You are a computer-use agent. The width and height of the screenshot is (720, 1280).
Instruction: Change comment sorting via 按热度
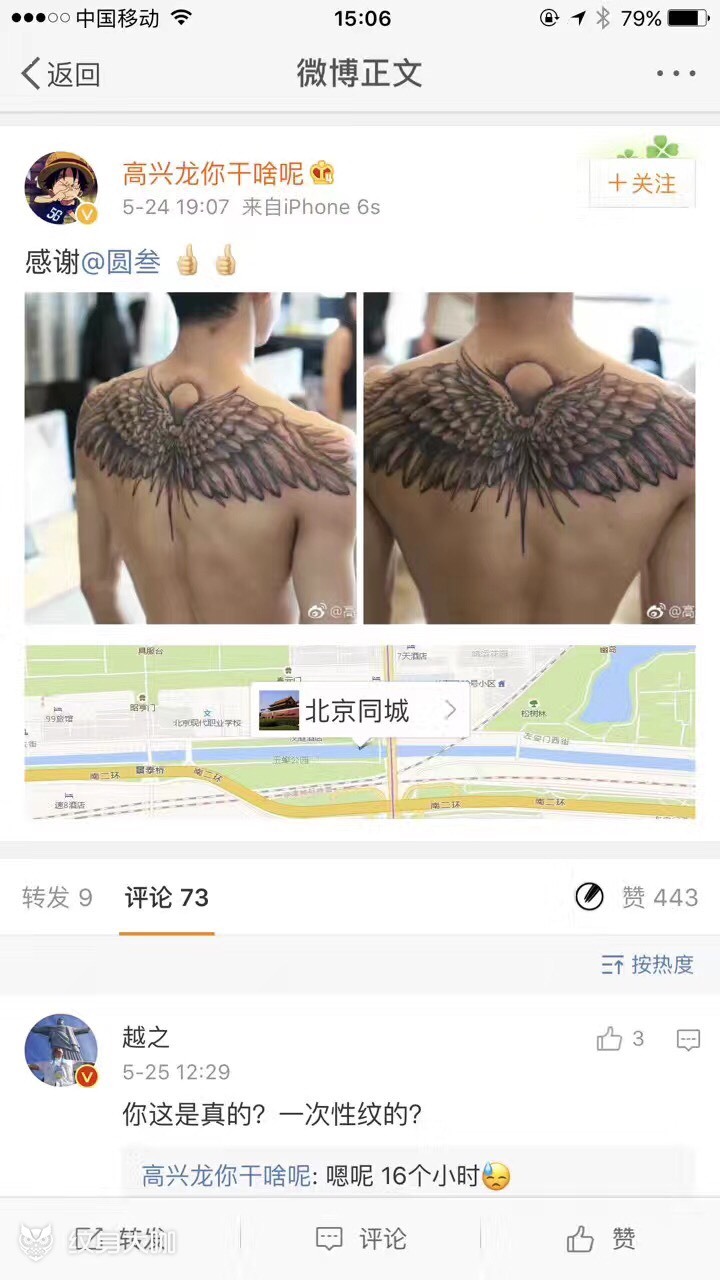647,965
